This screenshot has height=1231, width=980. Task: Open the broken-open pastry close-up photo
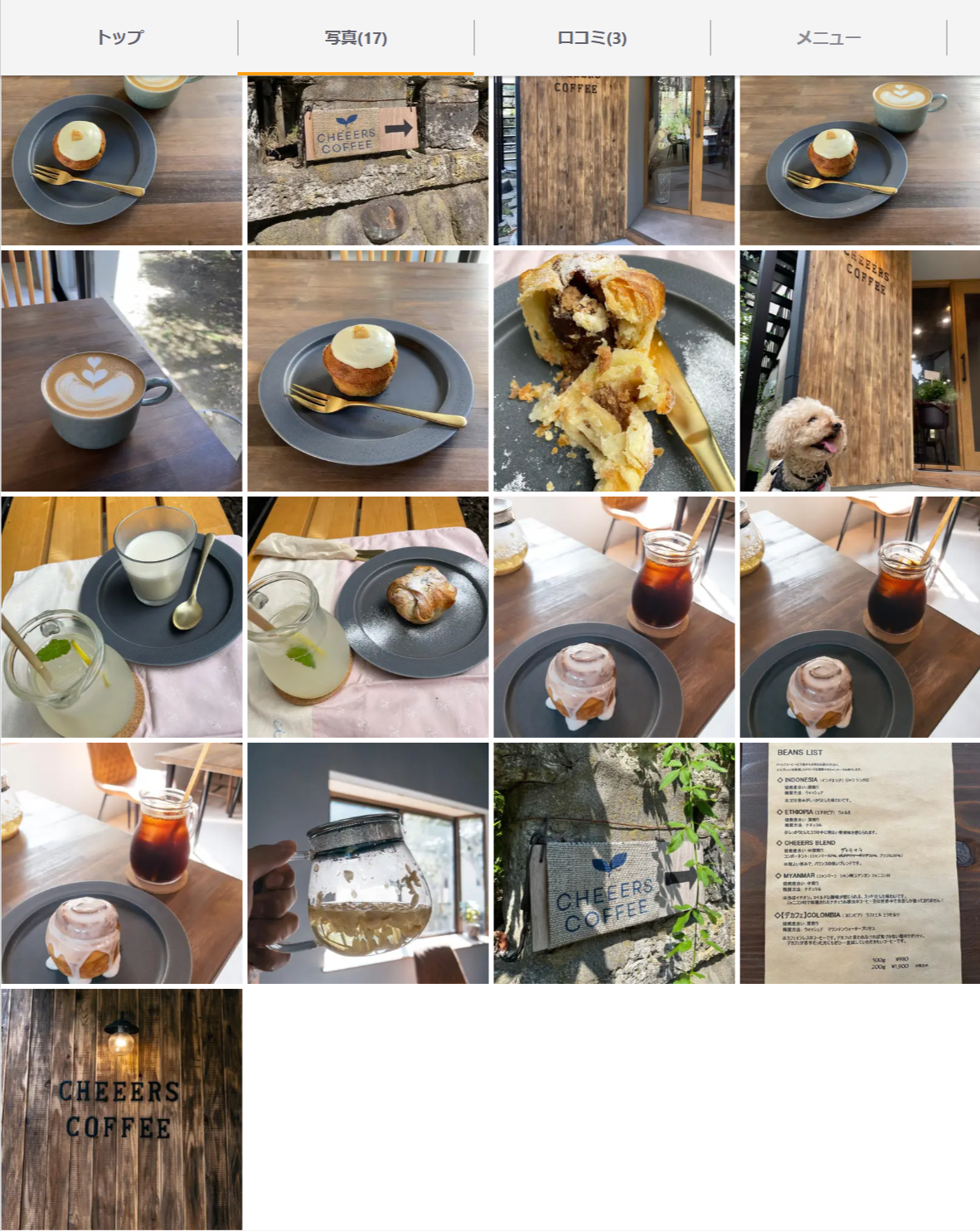pos(614,371)
